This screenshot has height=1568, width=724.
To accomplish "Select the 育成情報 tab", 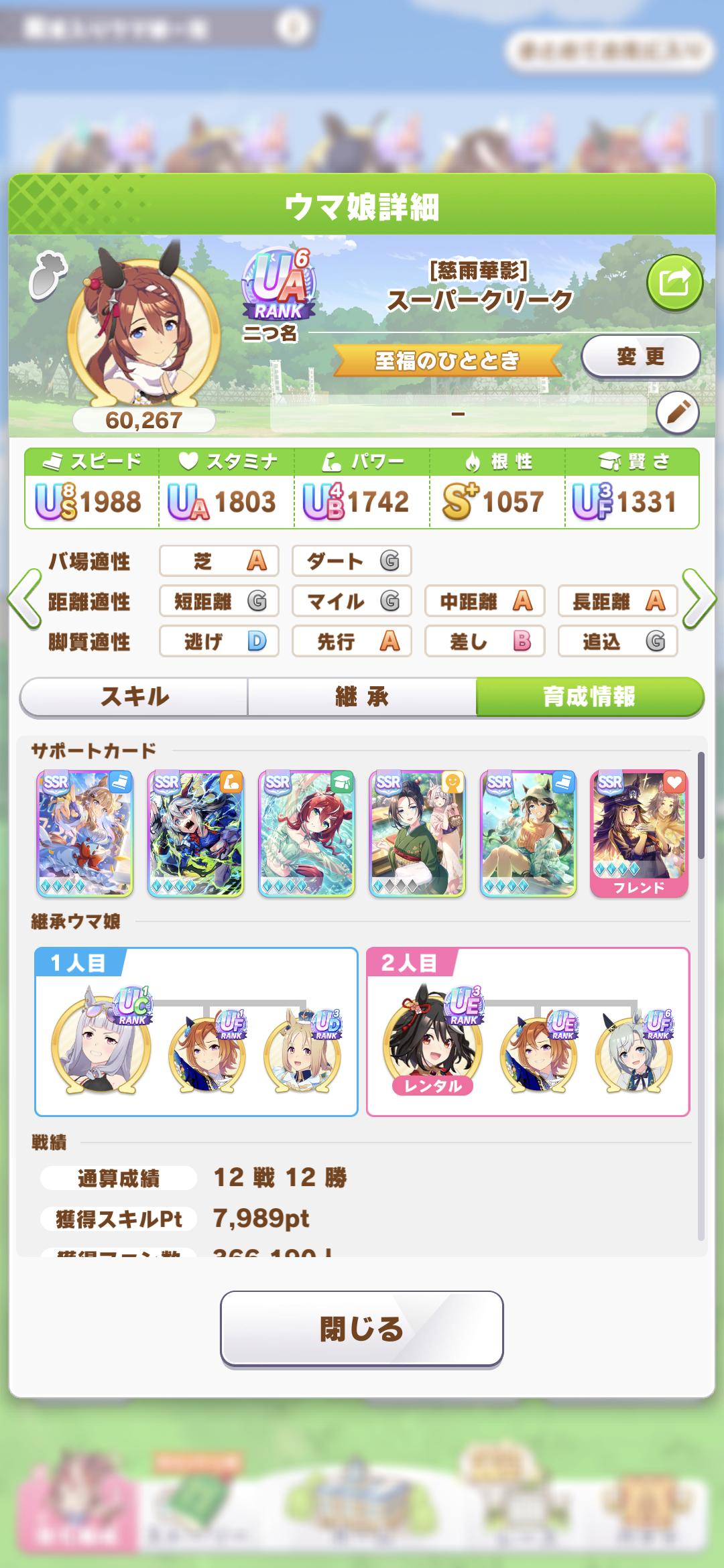I will [x=589, y=697].
